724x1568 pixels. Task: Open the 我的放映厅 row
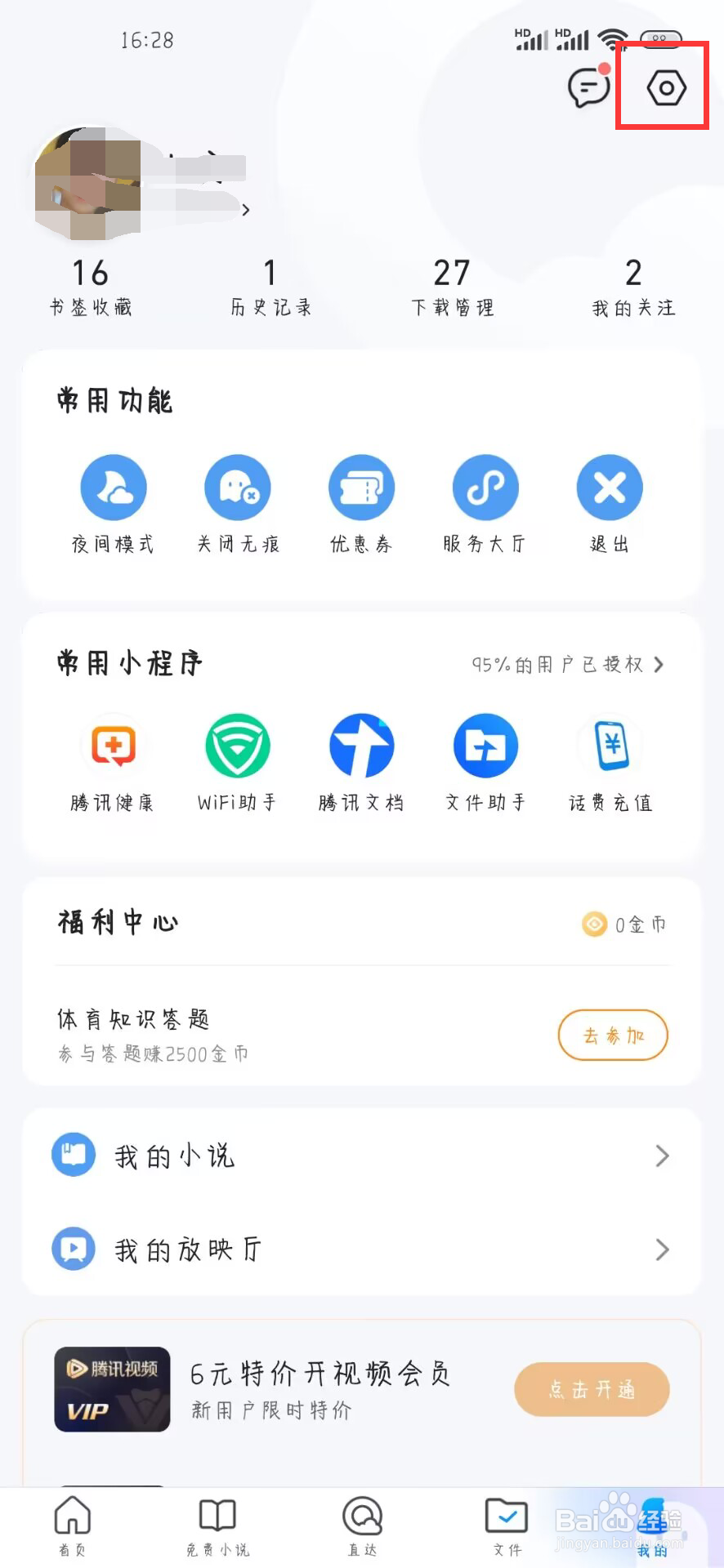click(361, 1249)
